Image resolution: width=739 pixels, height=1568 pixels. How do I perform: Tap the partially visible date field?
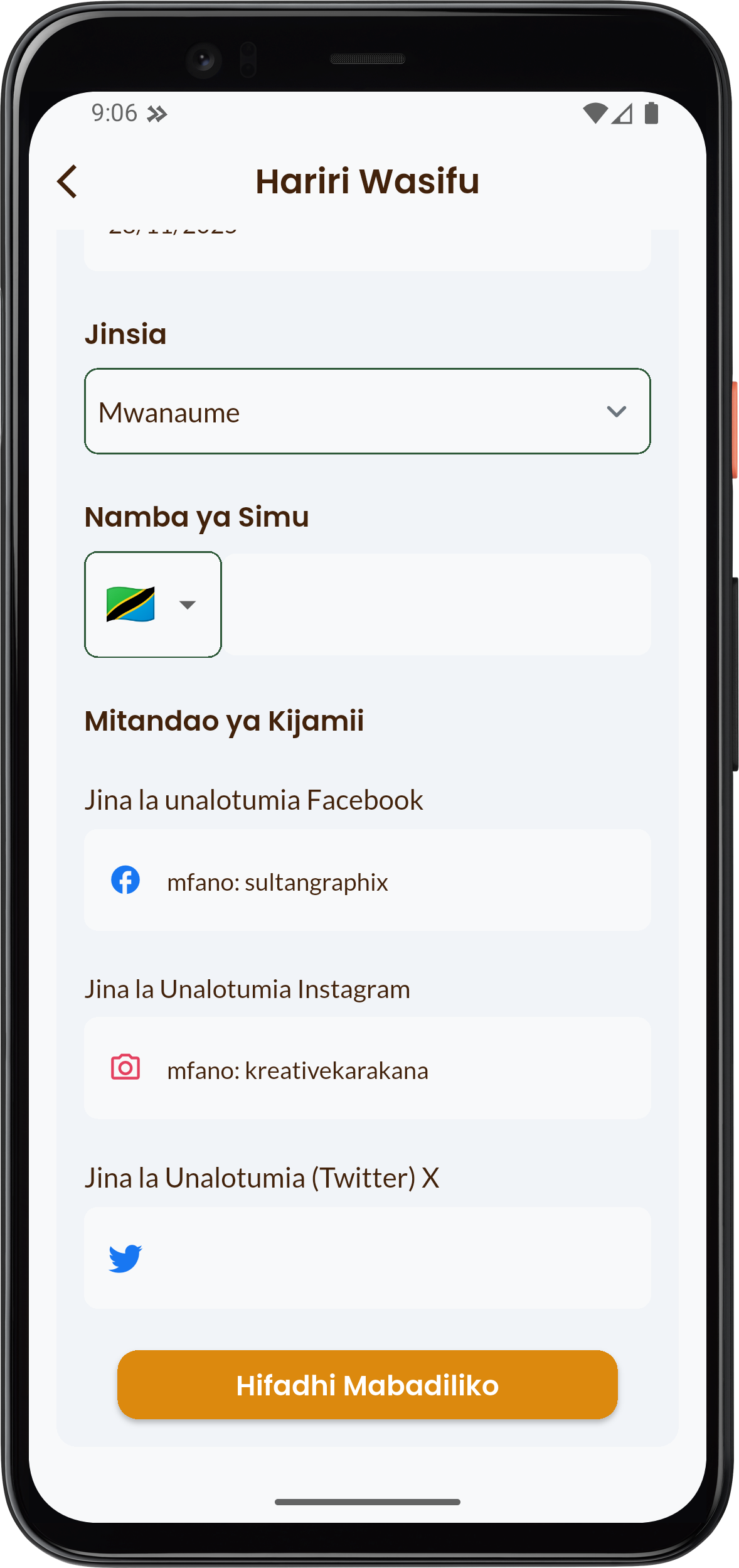(x=367, y=250)
